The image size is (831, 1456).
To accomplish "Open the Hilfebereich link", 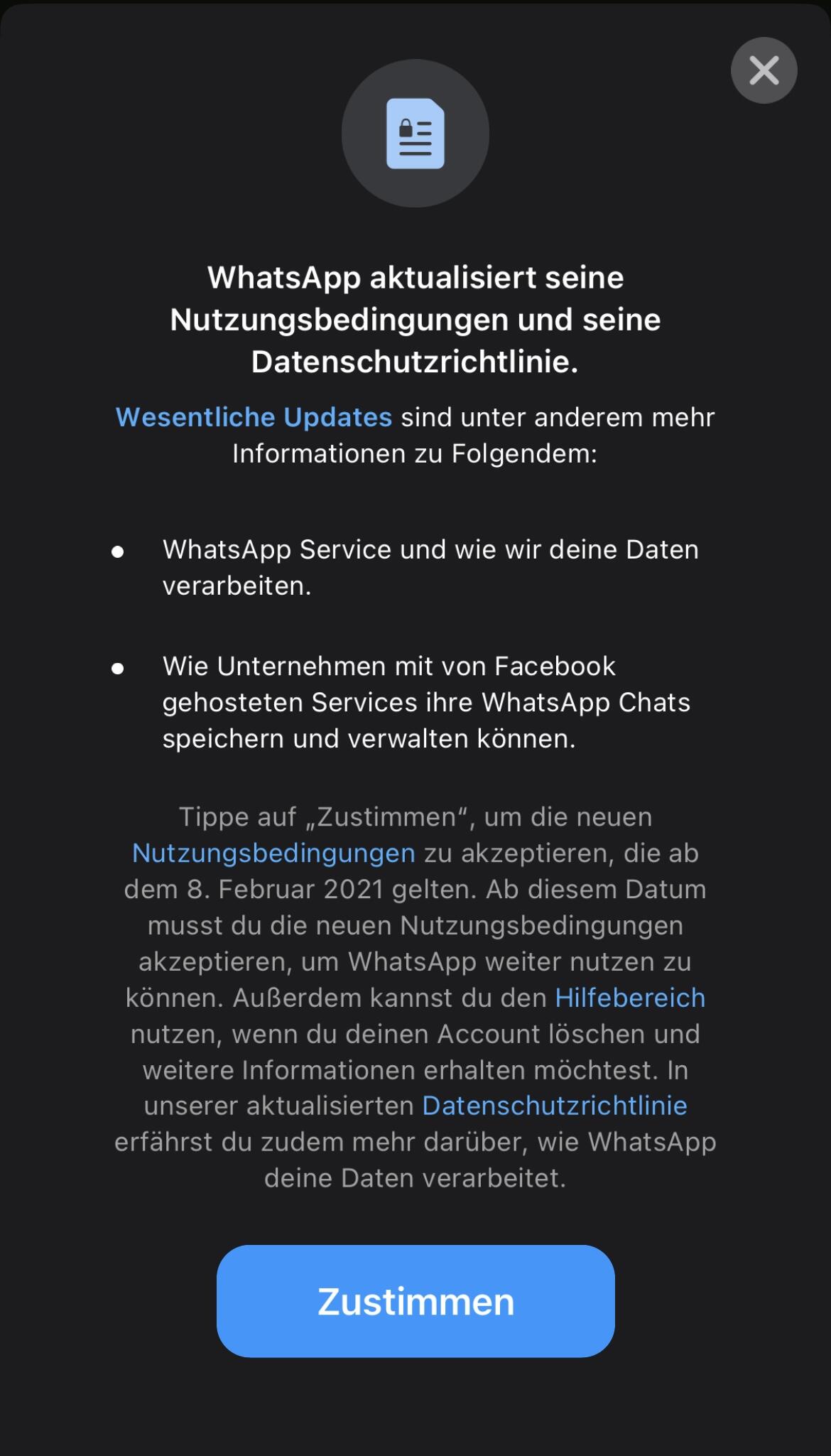I will pyautogui.click(x=630, y=998).
